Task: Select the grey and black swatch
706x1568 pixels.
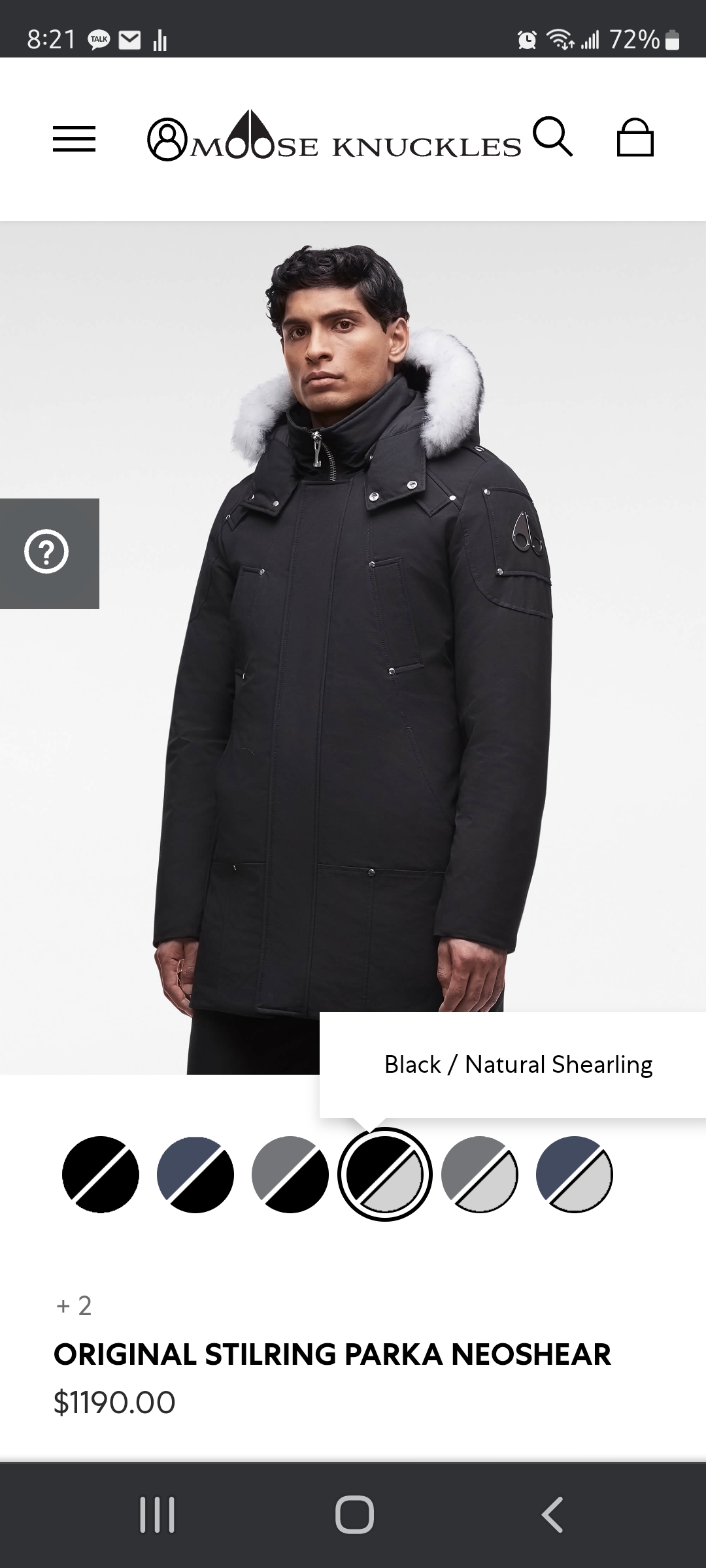Action: point(290,1174)
